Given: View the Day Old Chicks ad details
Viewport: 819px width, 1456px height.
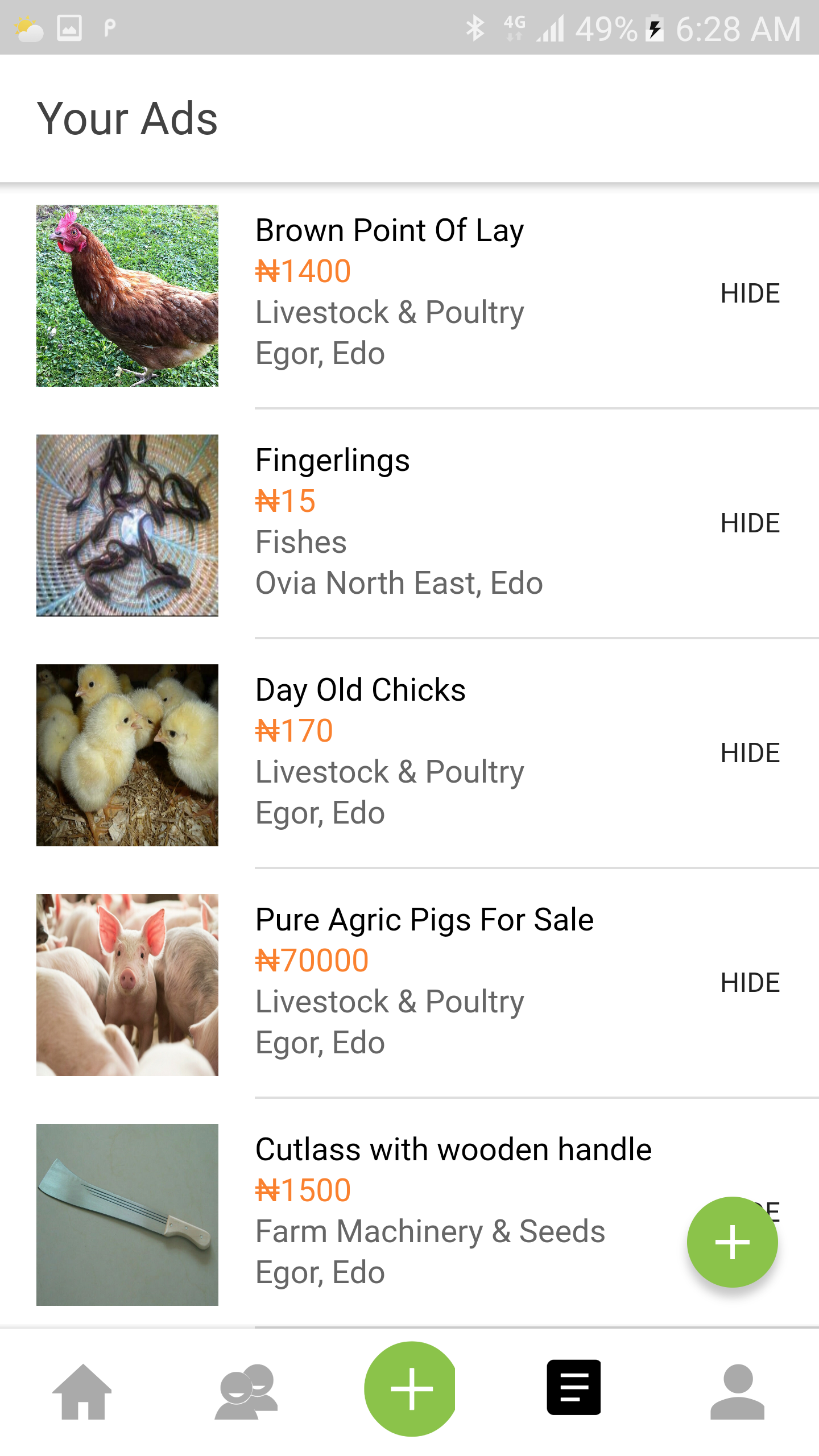Looking at the screenshot, I should pyautogui.click(x=361, y=690).
